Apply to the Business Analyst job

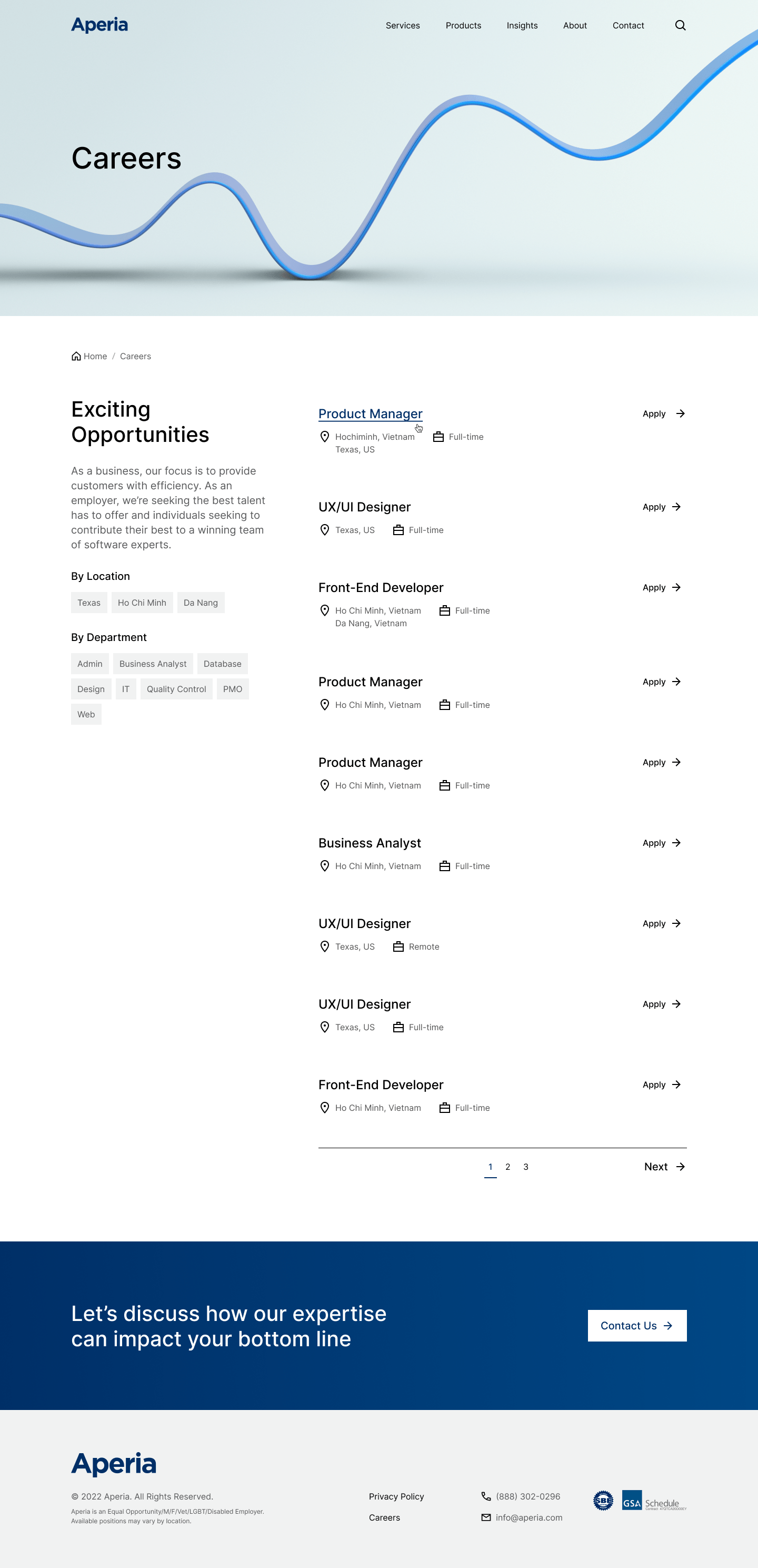pos(661,843)
